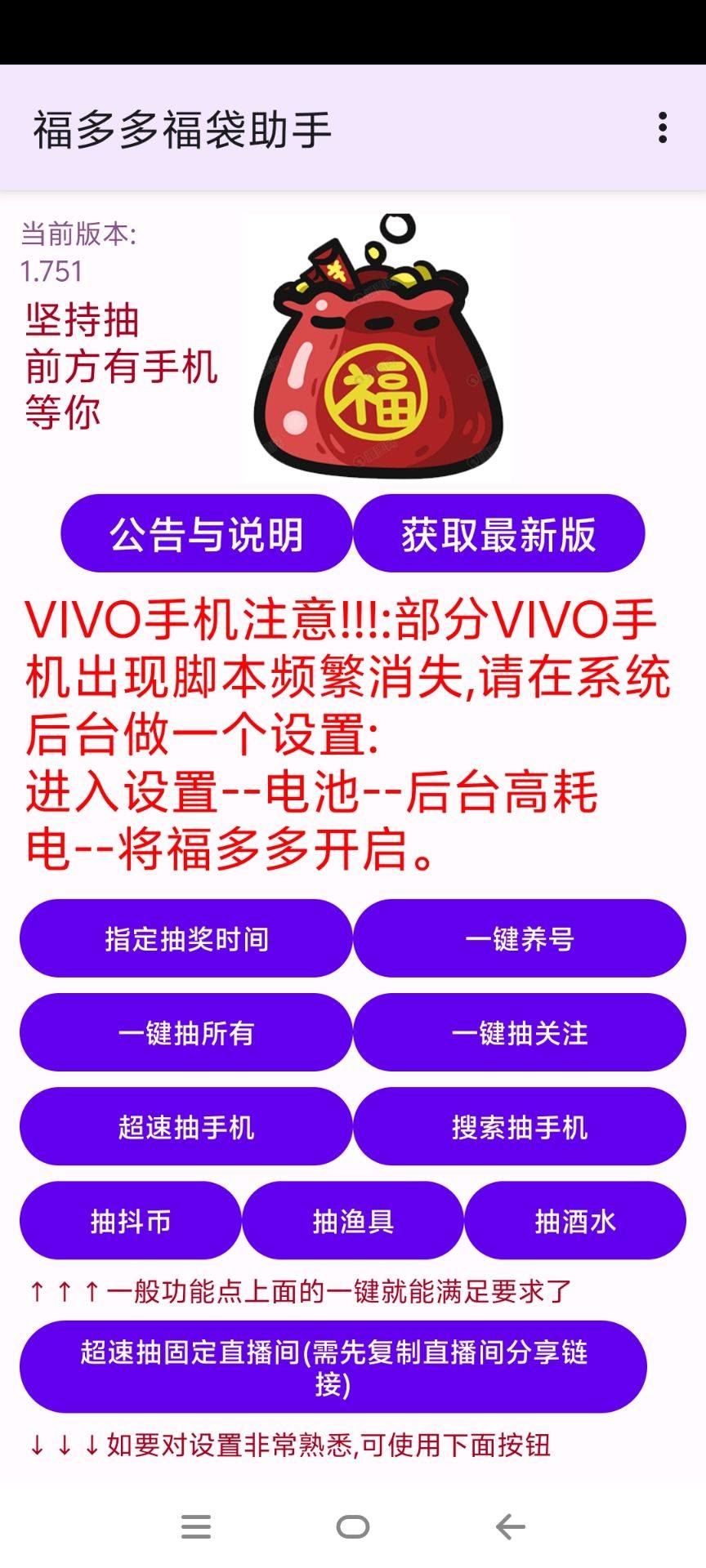Screen dimensions: 706x1568
Task: Open the overflow menu in the app bar
Action: tap(664, 127)
